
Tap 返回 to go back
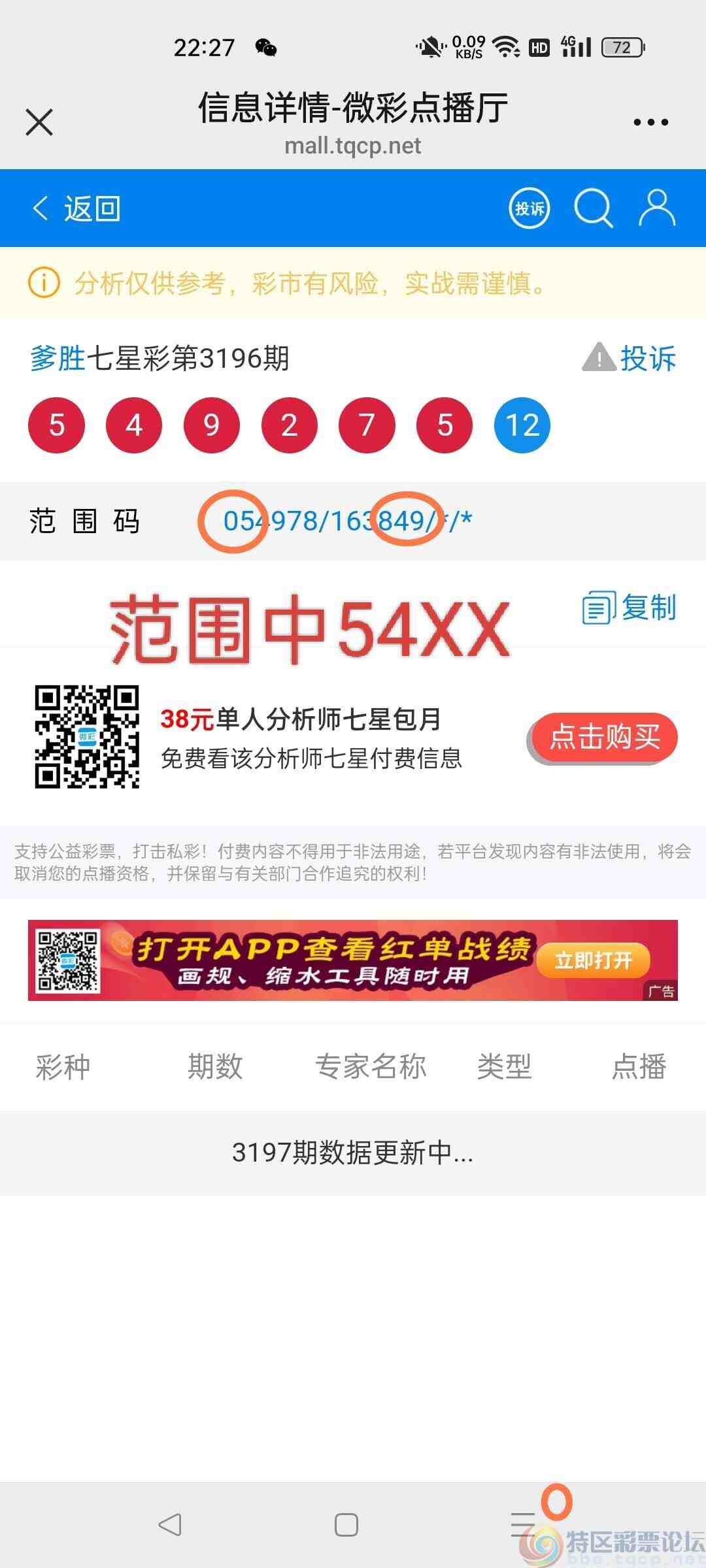click(x=75, y=209)
